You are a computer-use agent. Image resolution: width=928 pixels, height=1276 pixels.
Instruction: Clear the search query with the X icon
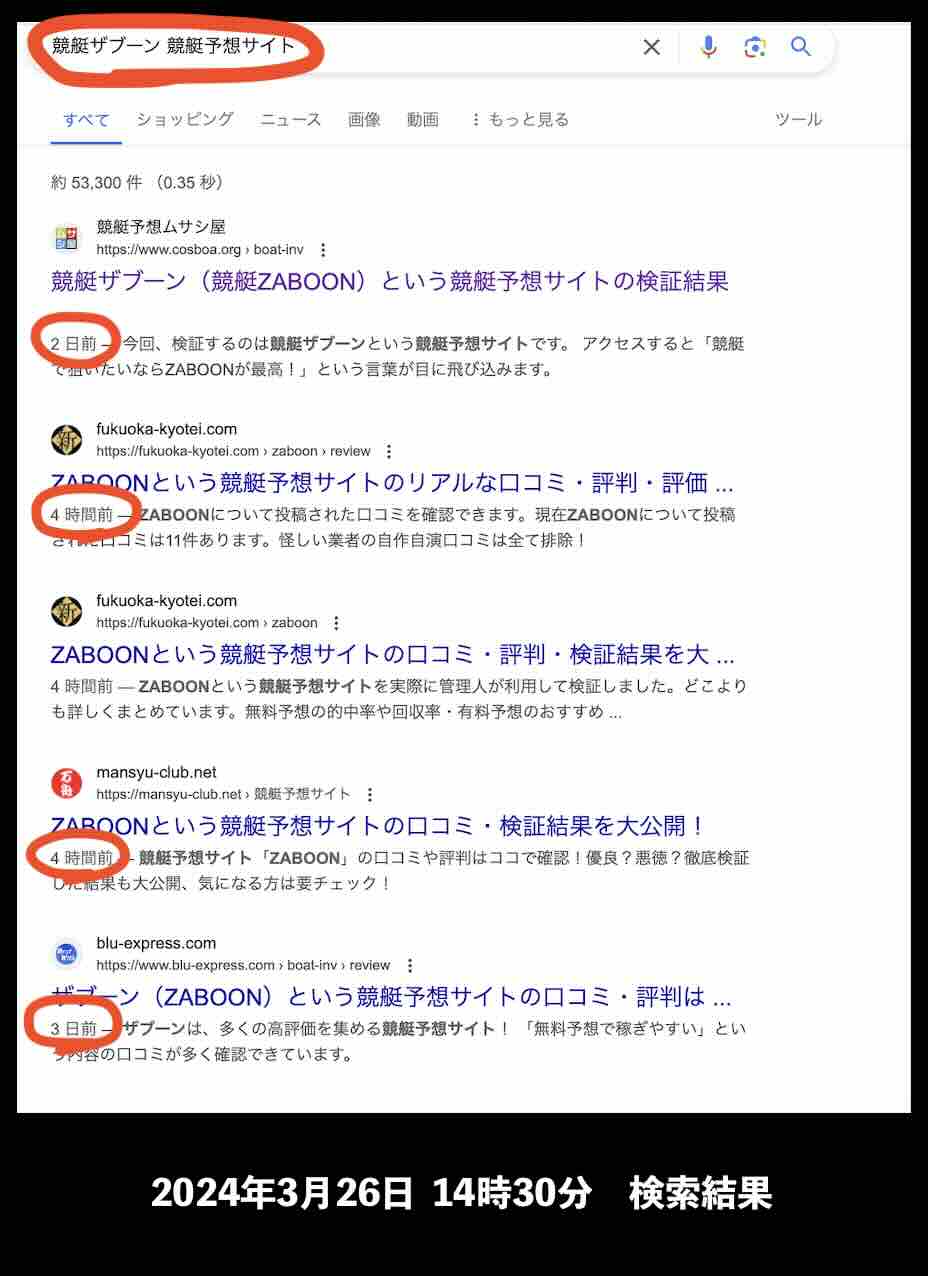click(x=652, y=46)
